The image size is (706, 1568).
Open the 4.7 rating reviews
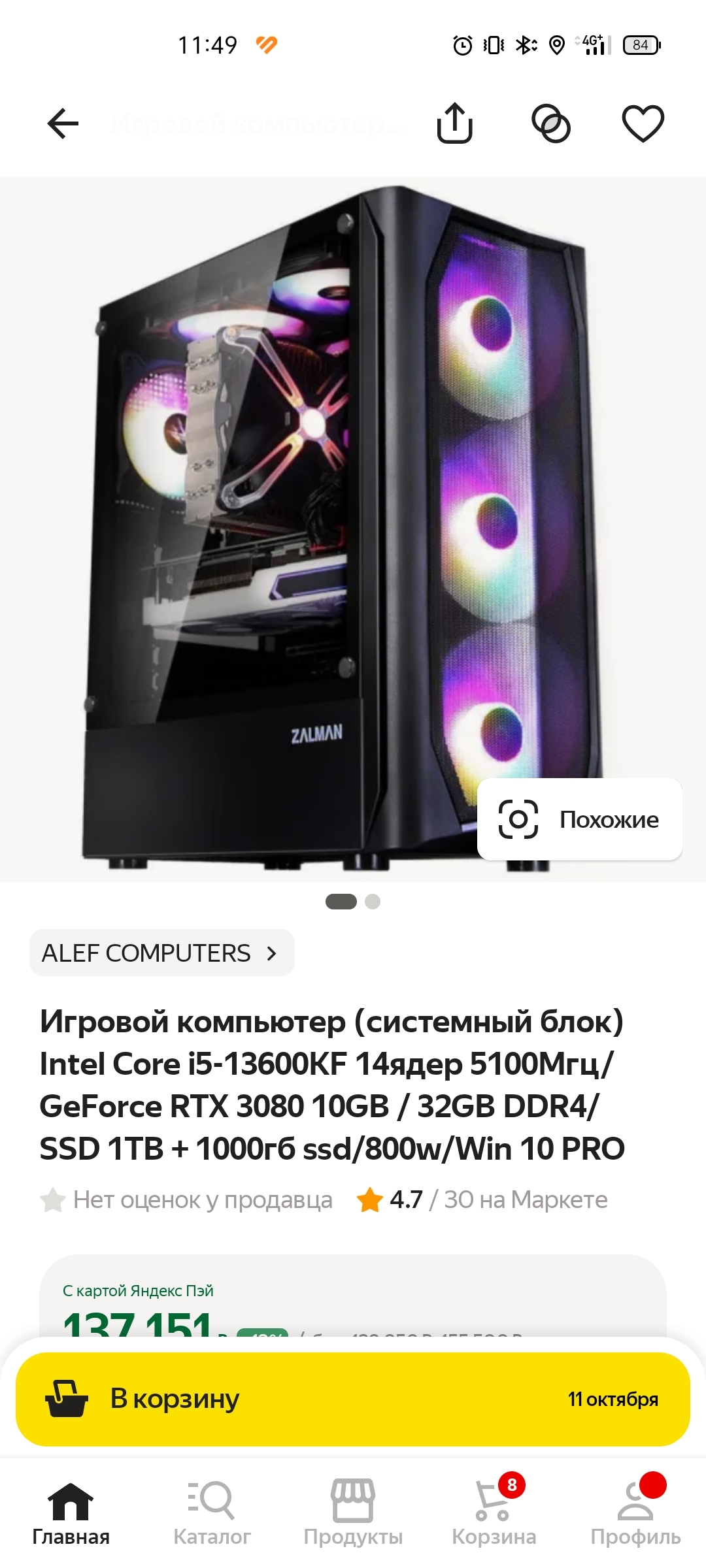[x=482, y=1200]
